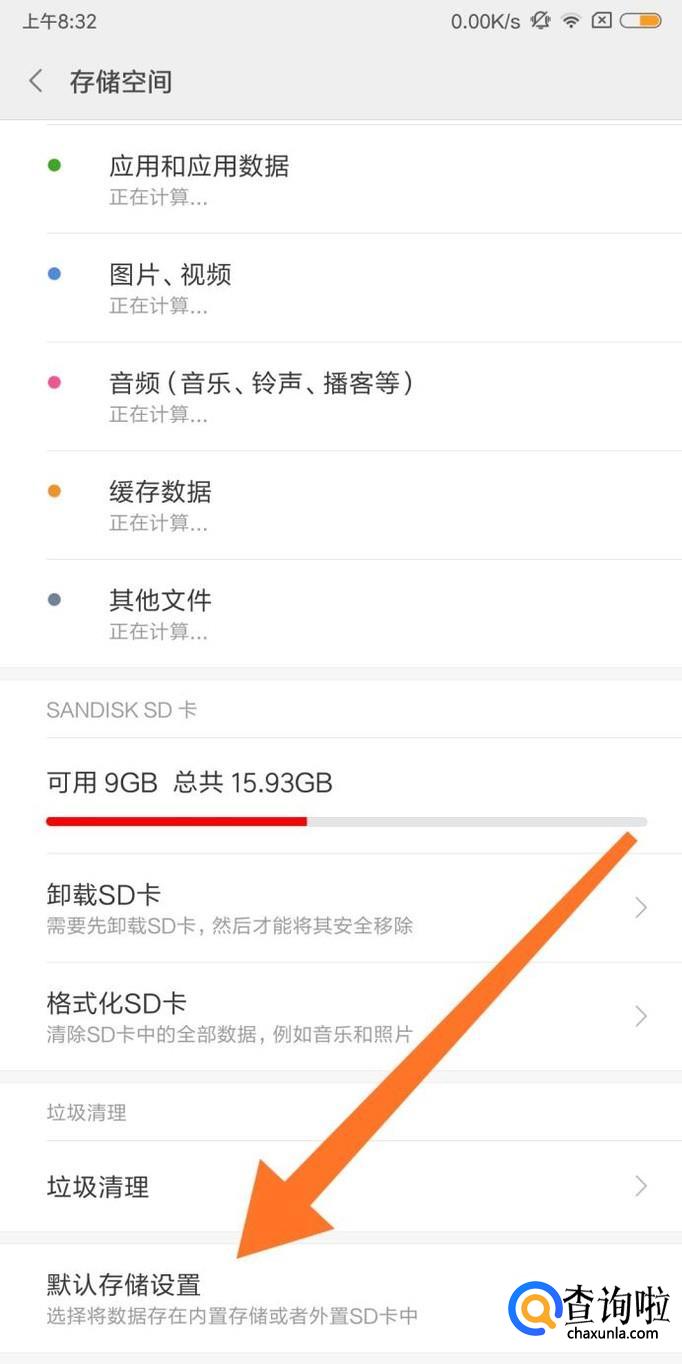
Task: Select 卸载SD卡 option
Action: coord(341,908)
